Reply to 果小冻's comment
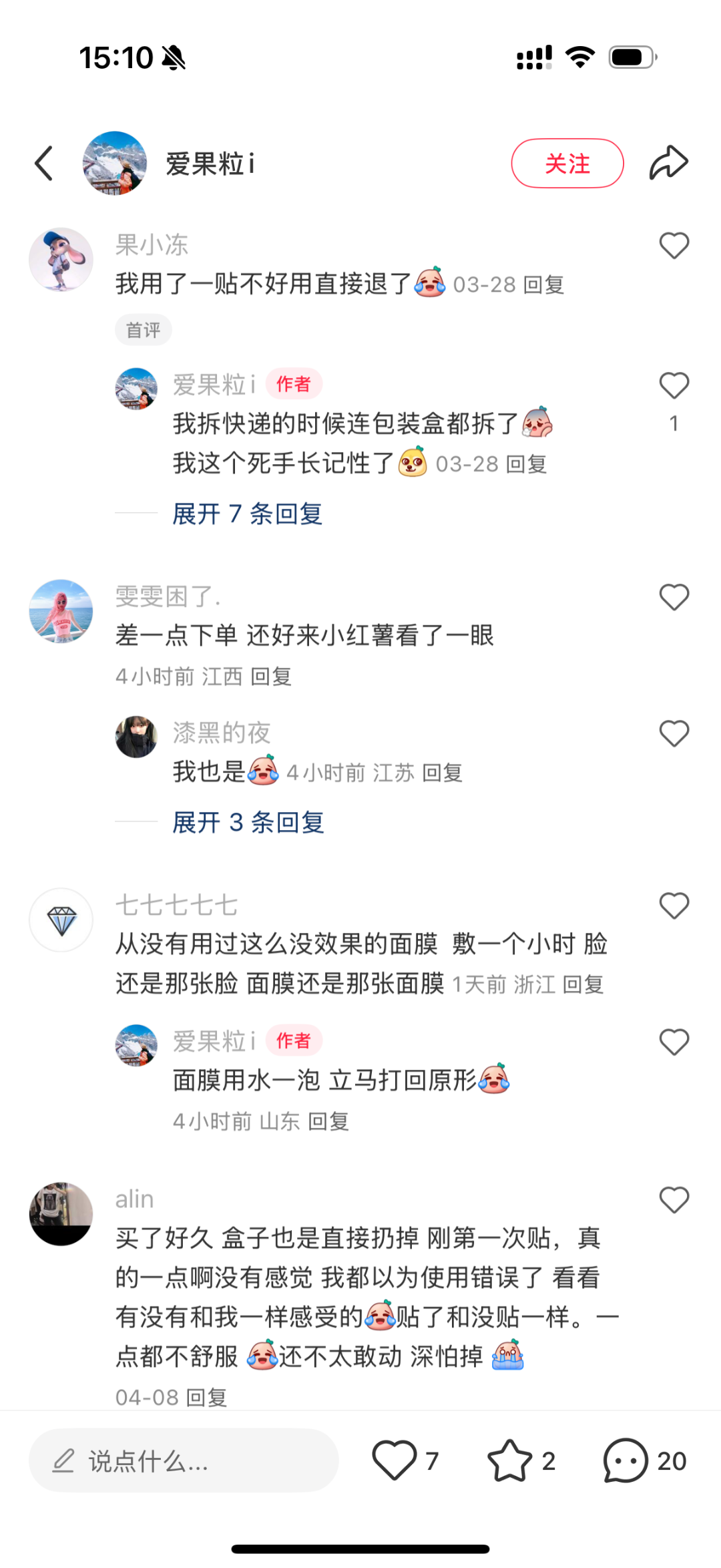This screenshot has width=721, height=1568. tap(543, 285)
